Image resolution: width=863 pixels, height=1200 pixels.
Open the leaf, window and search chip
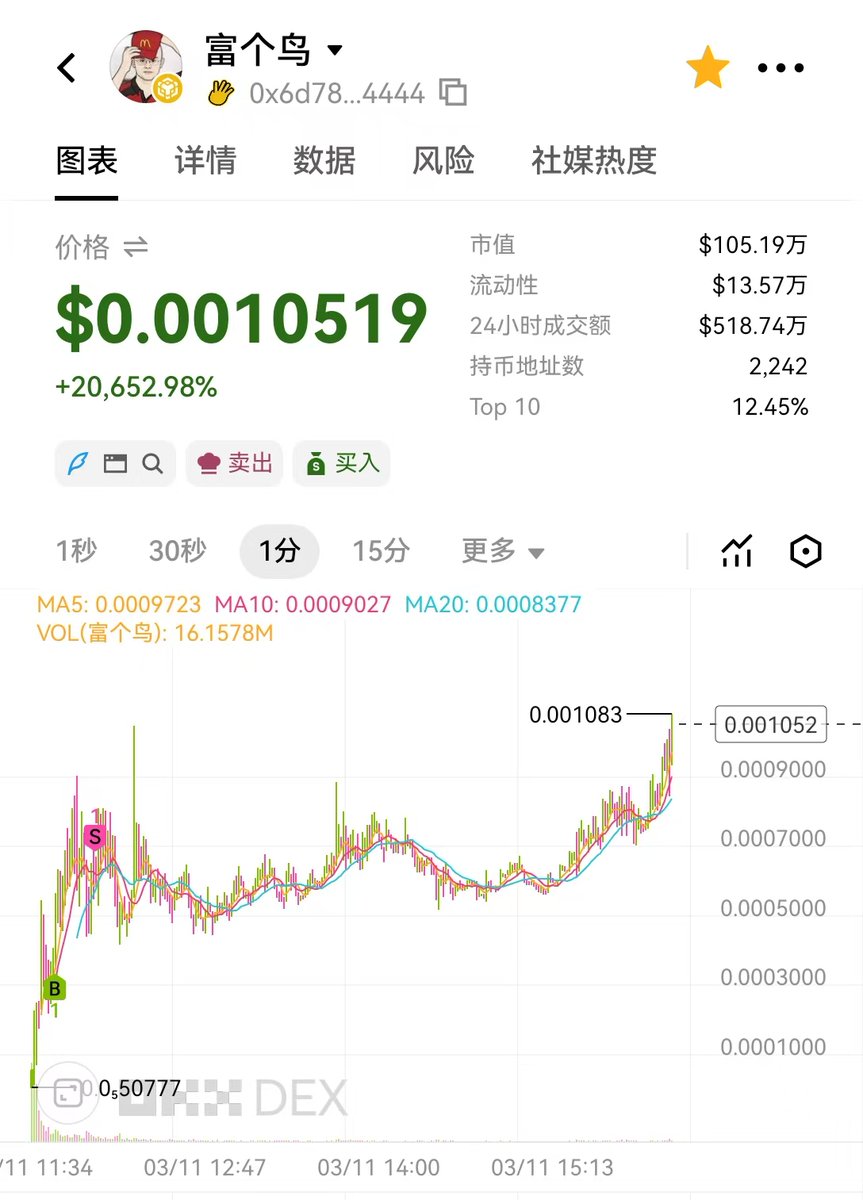[x=115, y=463]
